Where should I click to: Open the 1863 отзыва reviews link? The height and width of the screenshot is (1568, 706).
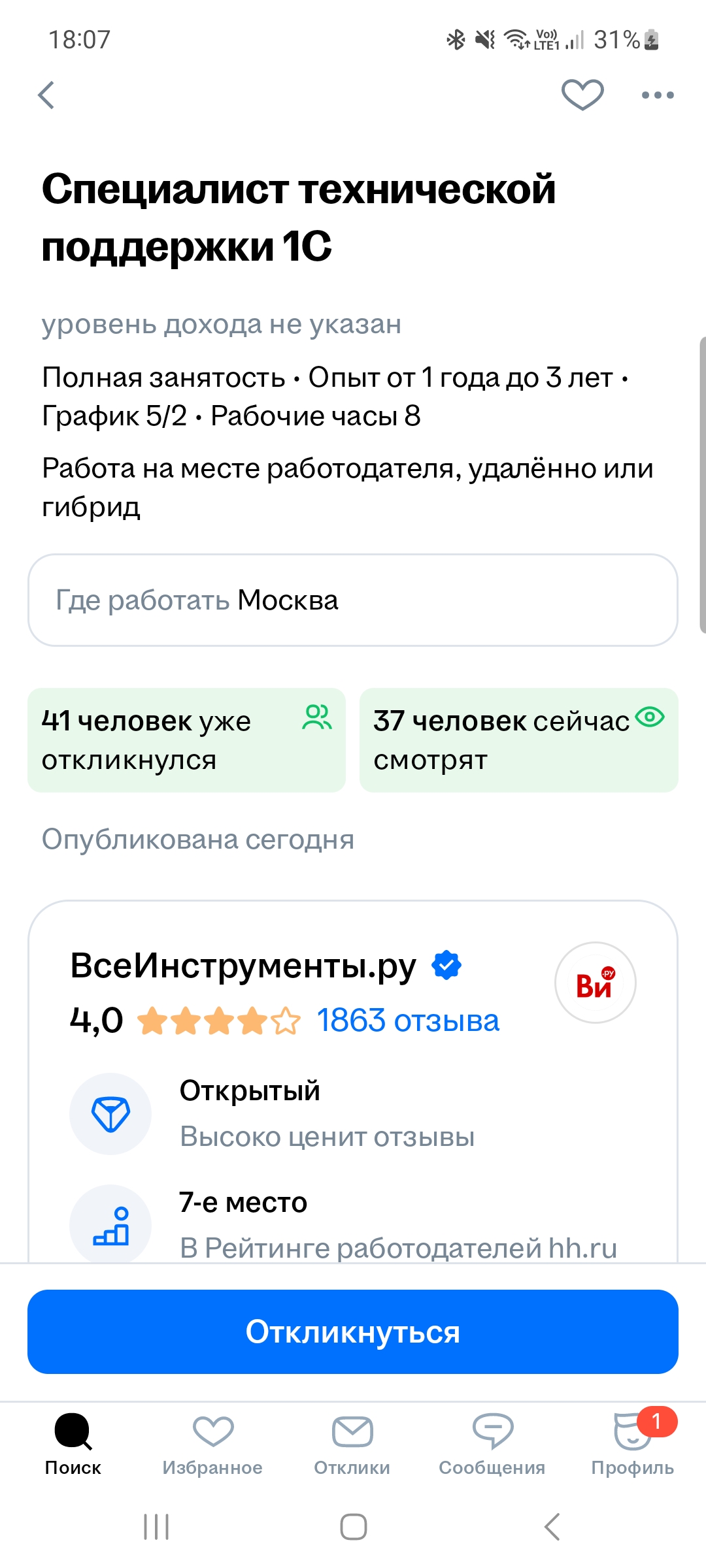[x=408, y=1021]
